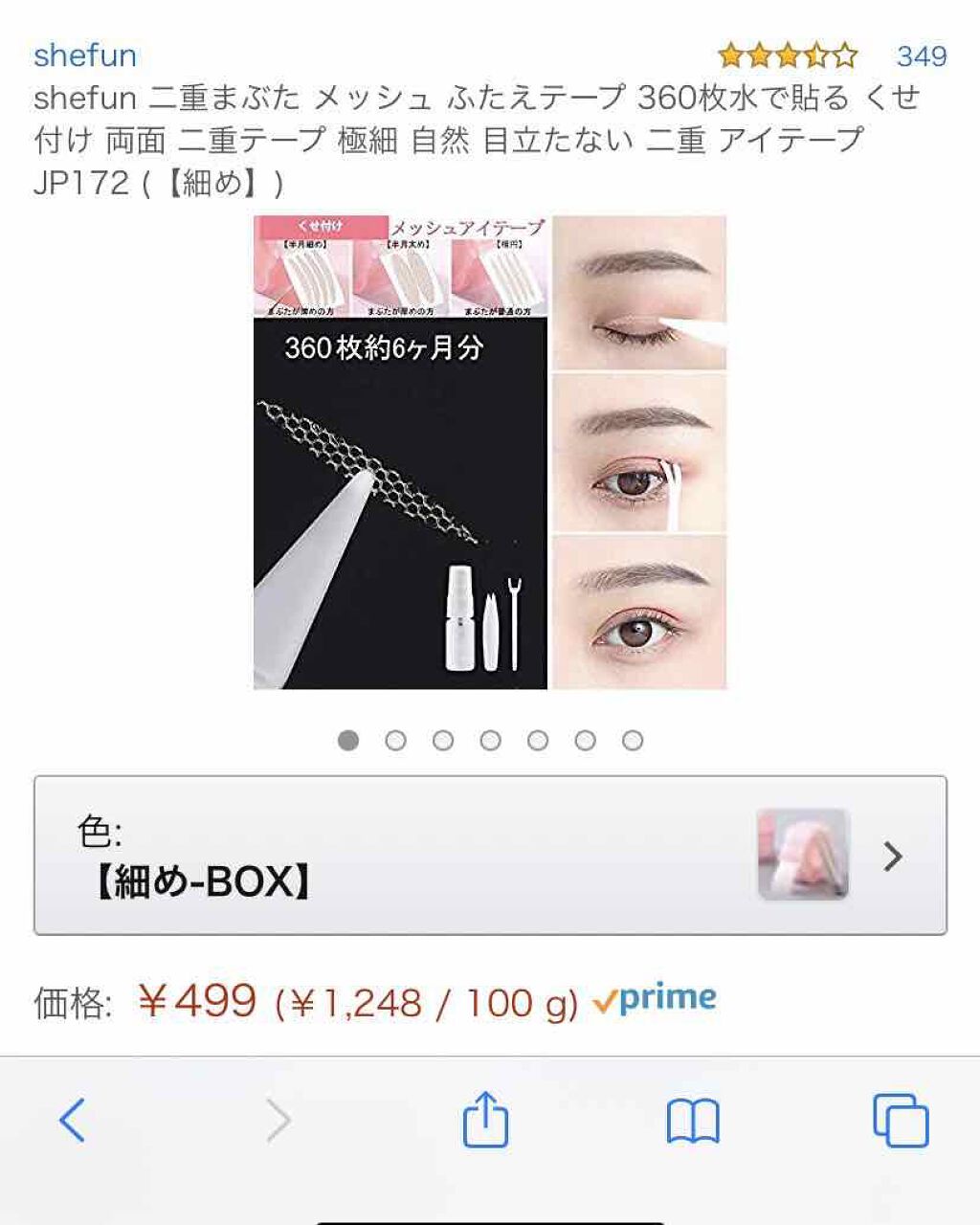Select the first carousel dot
This screenshot has width=980, height=1225.
tap(349, 740)
